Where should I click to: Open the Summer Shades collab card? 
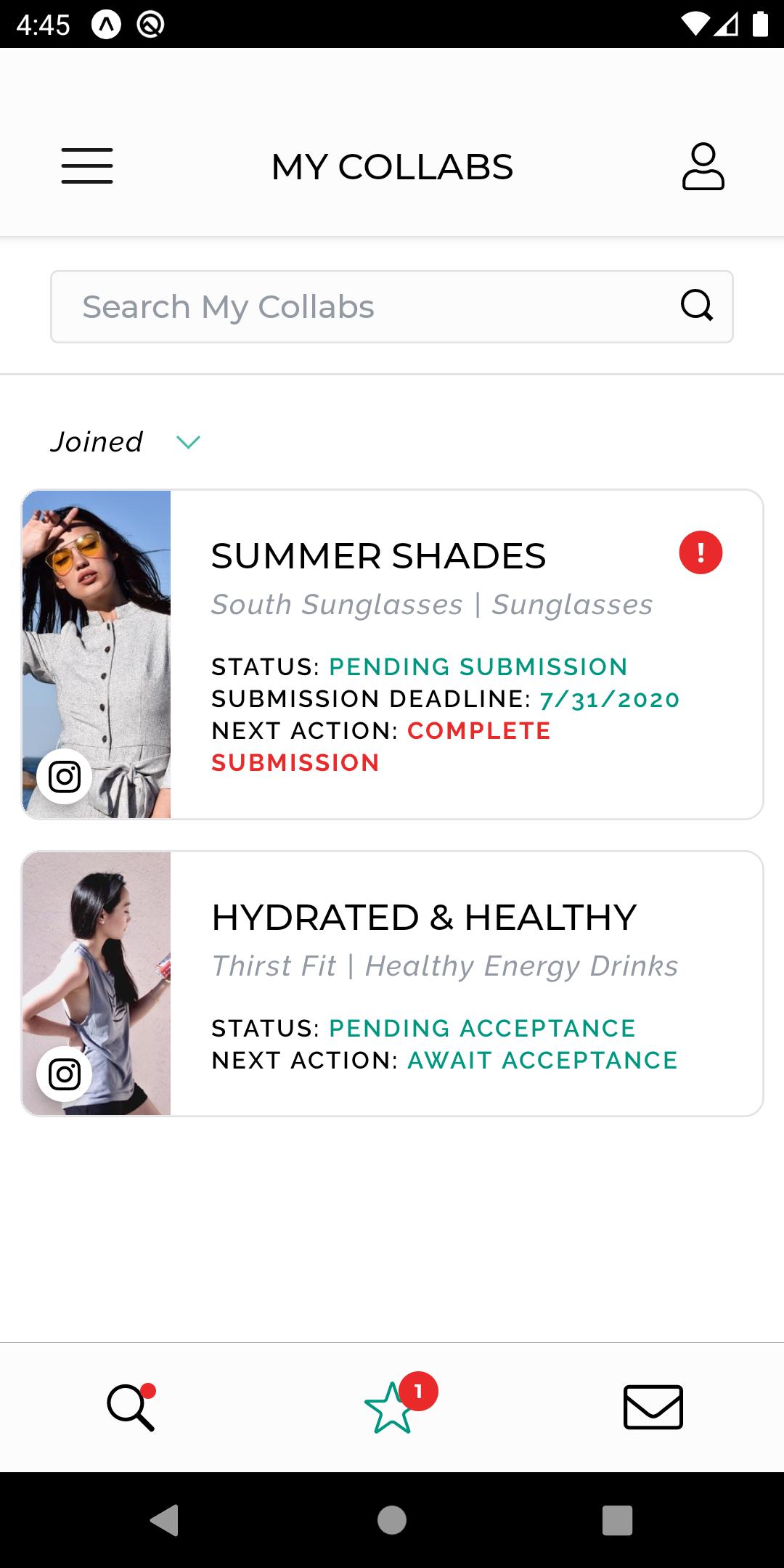(x=436, y=653)
